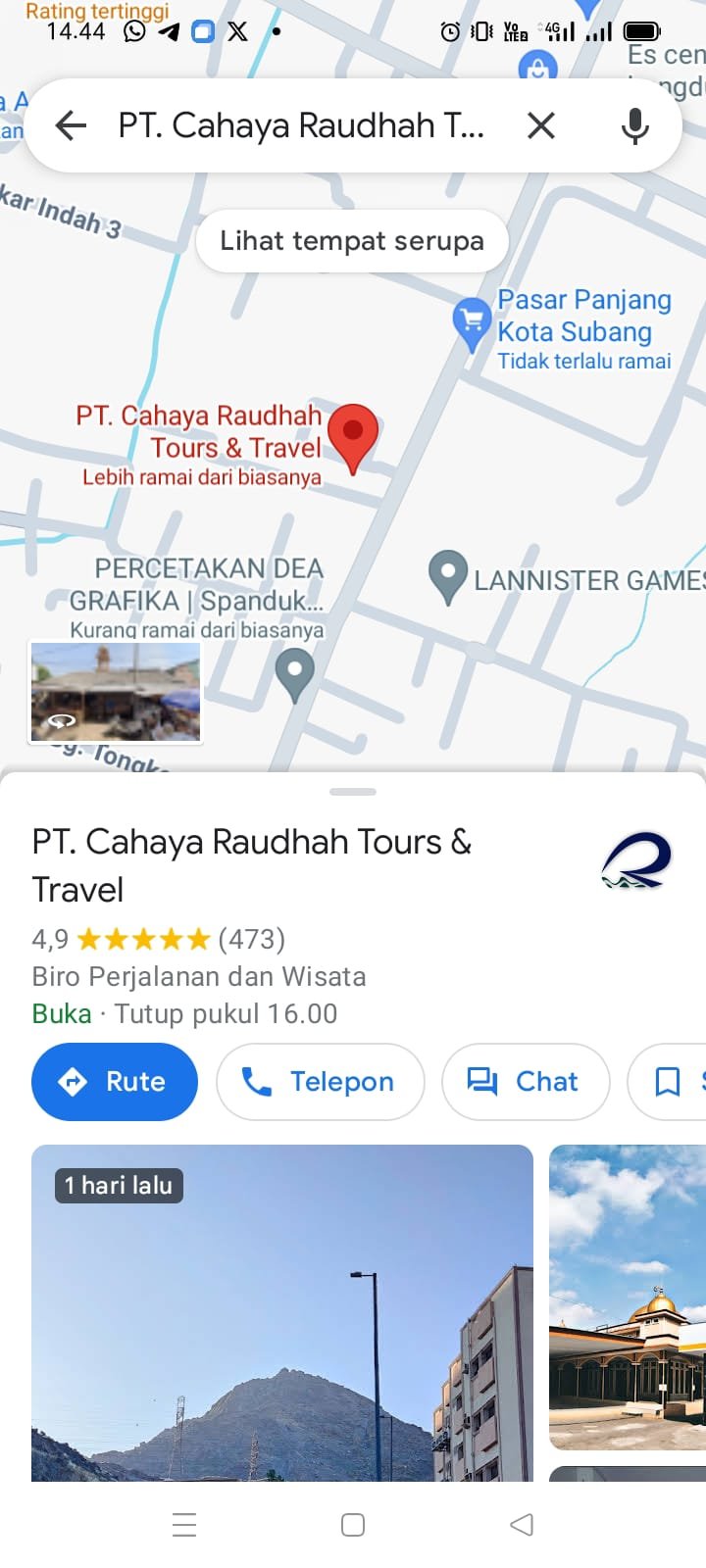Viewport: 706px width, 1568px height.
Task: Select the Percetakan Dea Grafika place marker
Action: tap(294, 676)
